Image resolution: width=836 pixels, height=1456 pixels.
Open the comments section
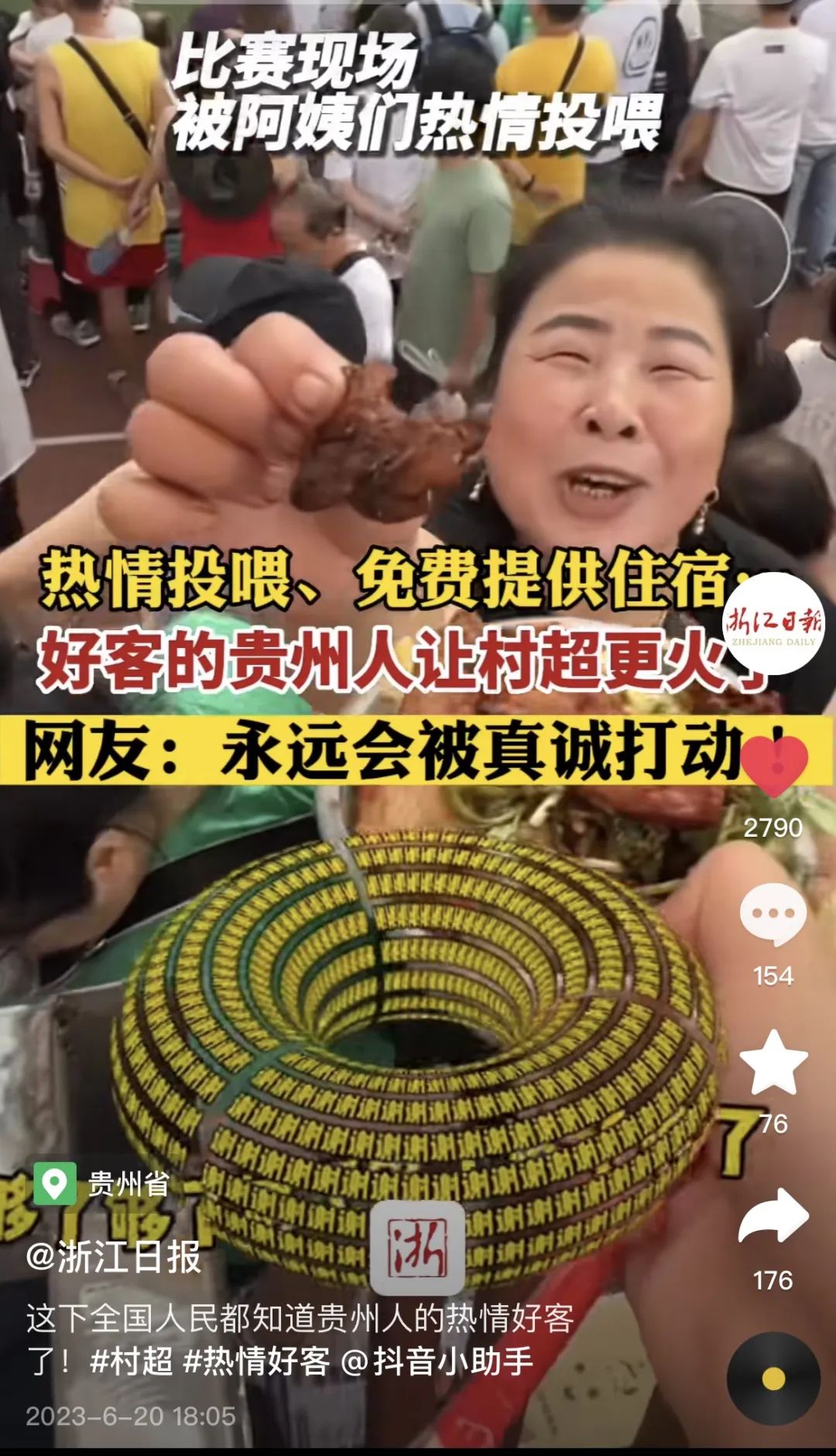(773, 914)
